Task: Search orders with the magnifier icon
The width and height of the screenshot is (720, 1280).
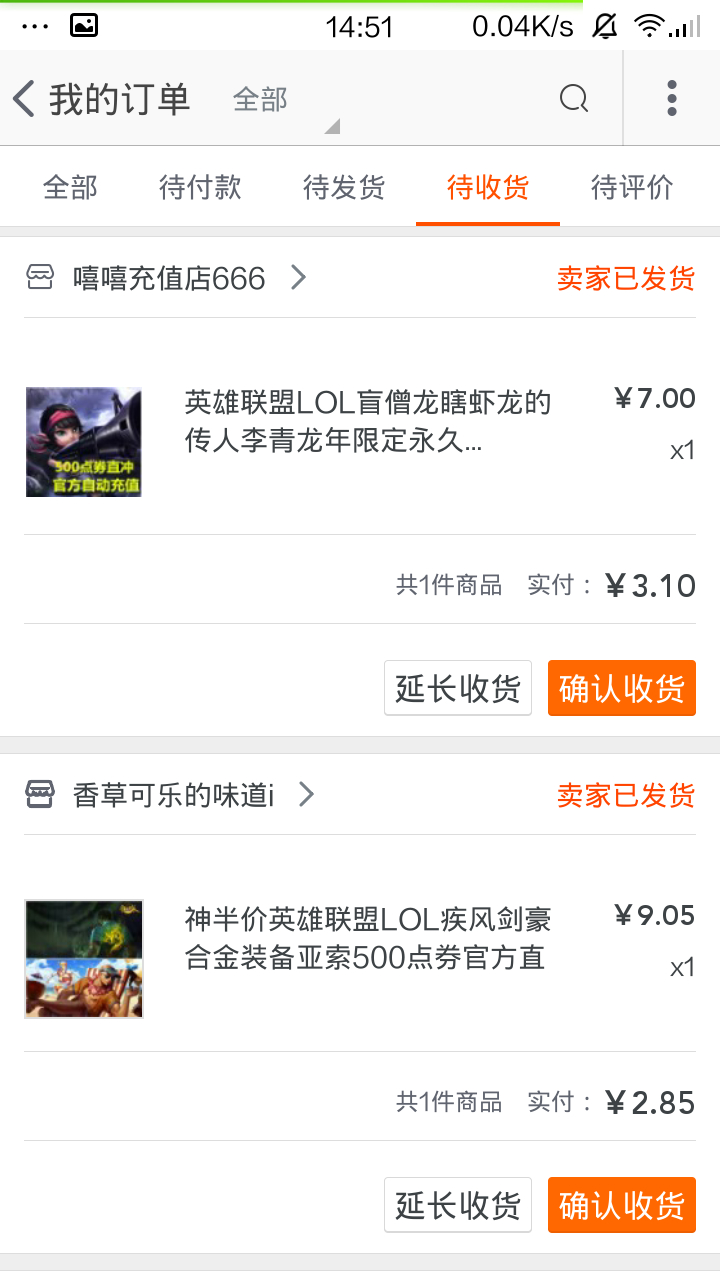Action: [x=574, y=99]
